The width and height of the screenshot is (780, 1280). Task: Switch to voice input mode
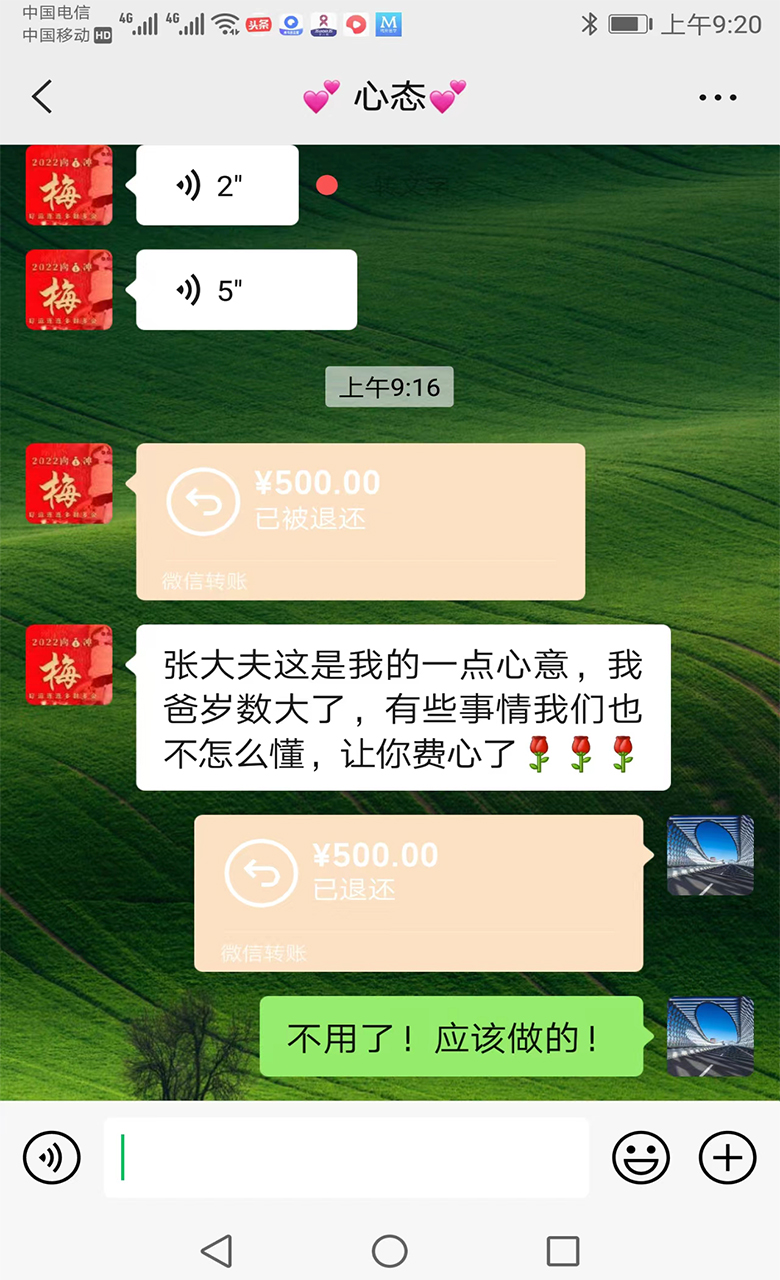coord(51,1158)
